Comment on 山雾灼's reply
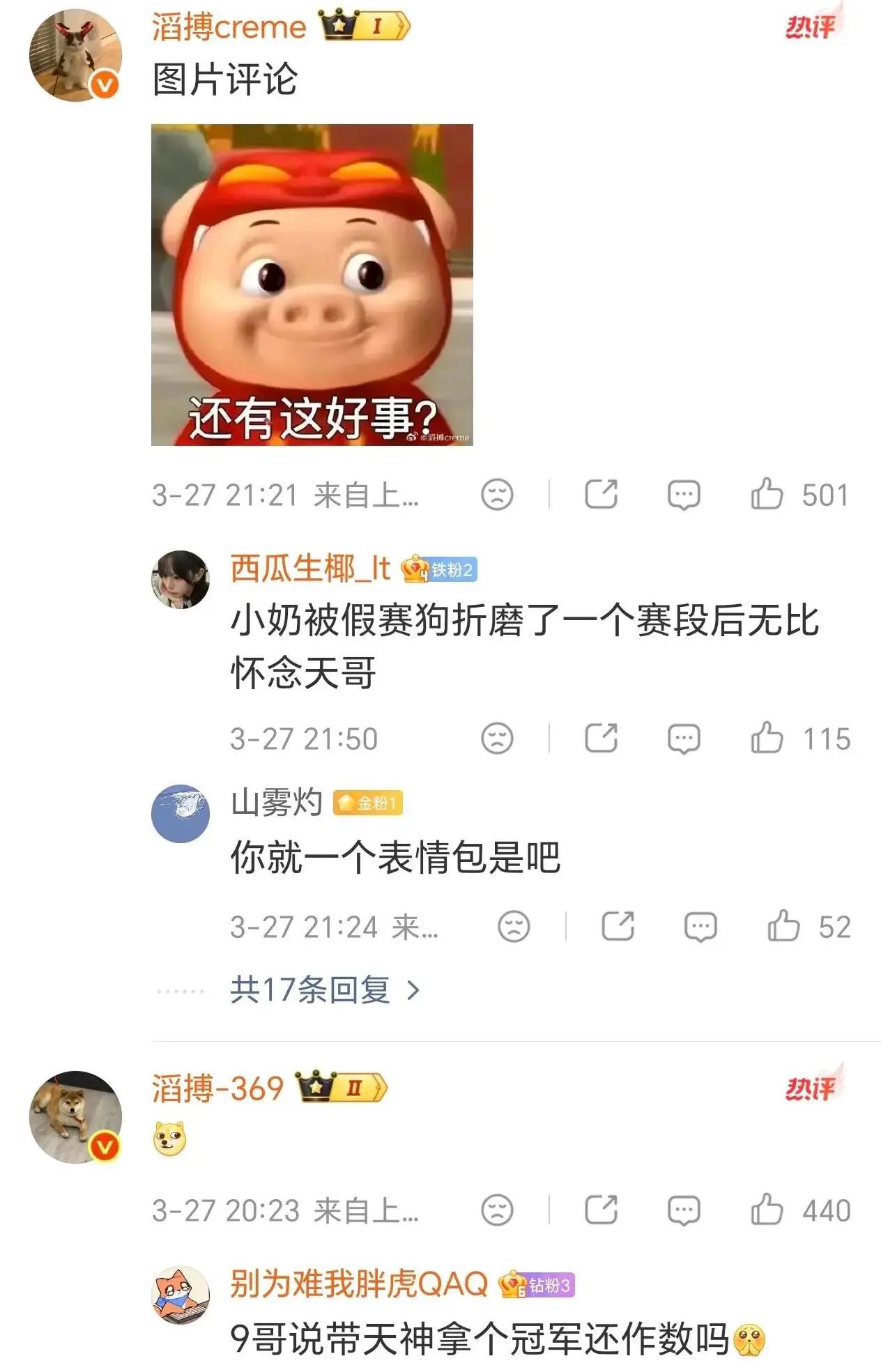Image resolution: width=881 pixels, height=1372 pixels. [x=700, y=926]
